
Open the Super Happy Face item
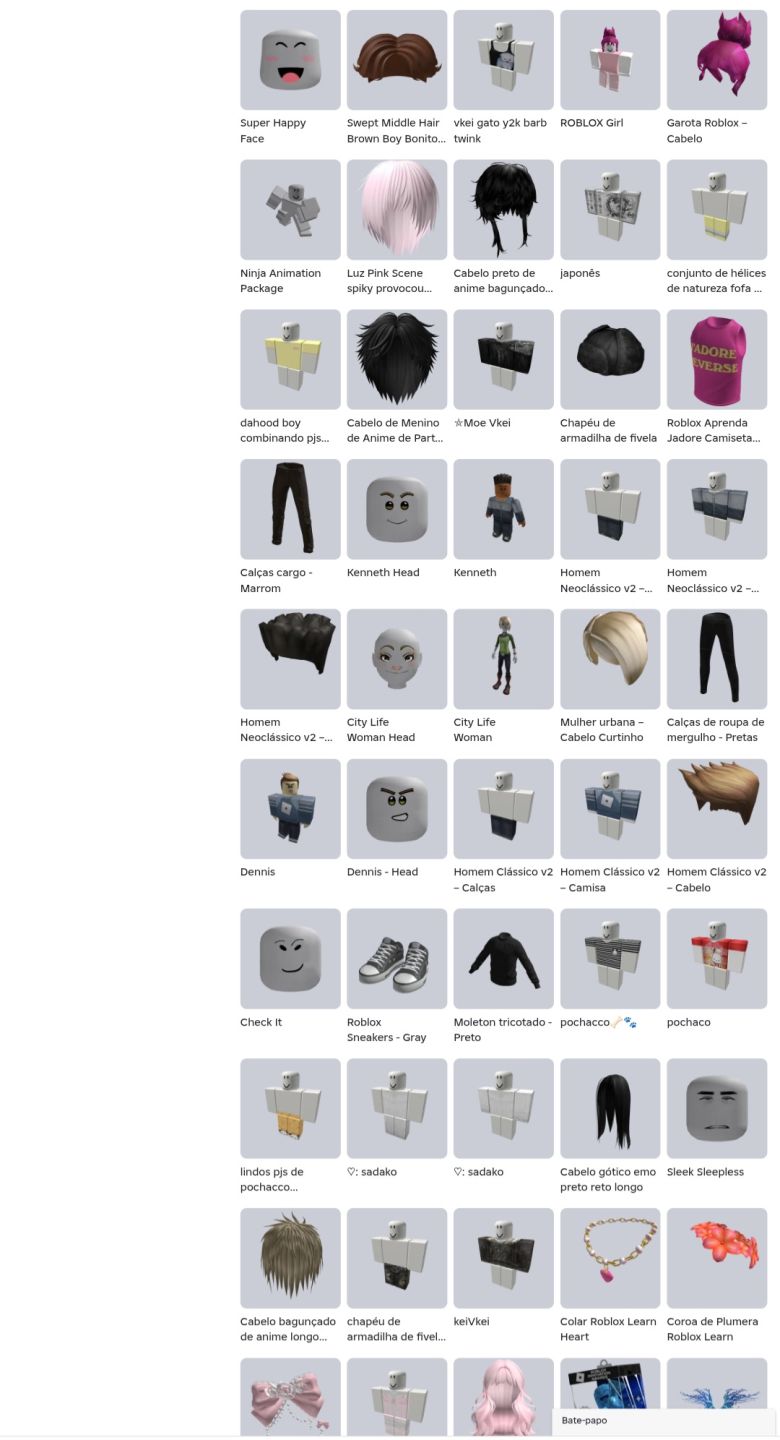pyautogui.click(x=290, y=60)
